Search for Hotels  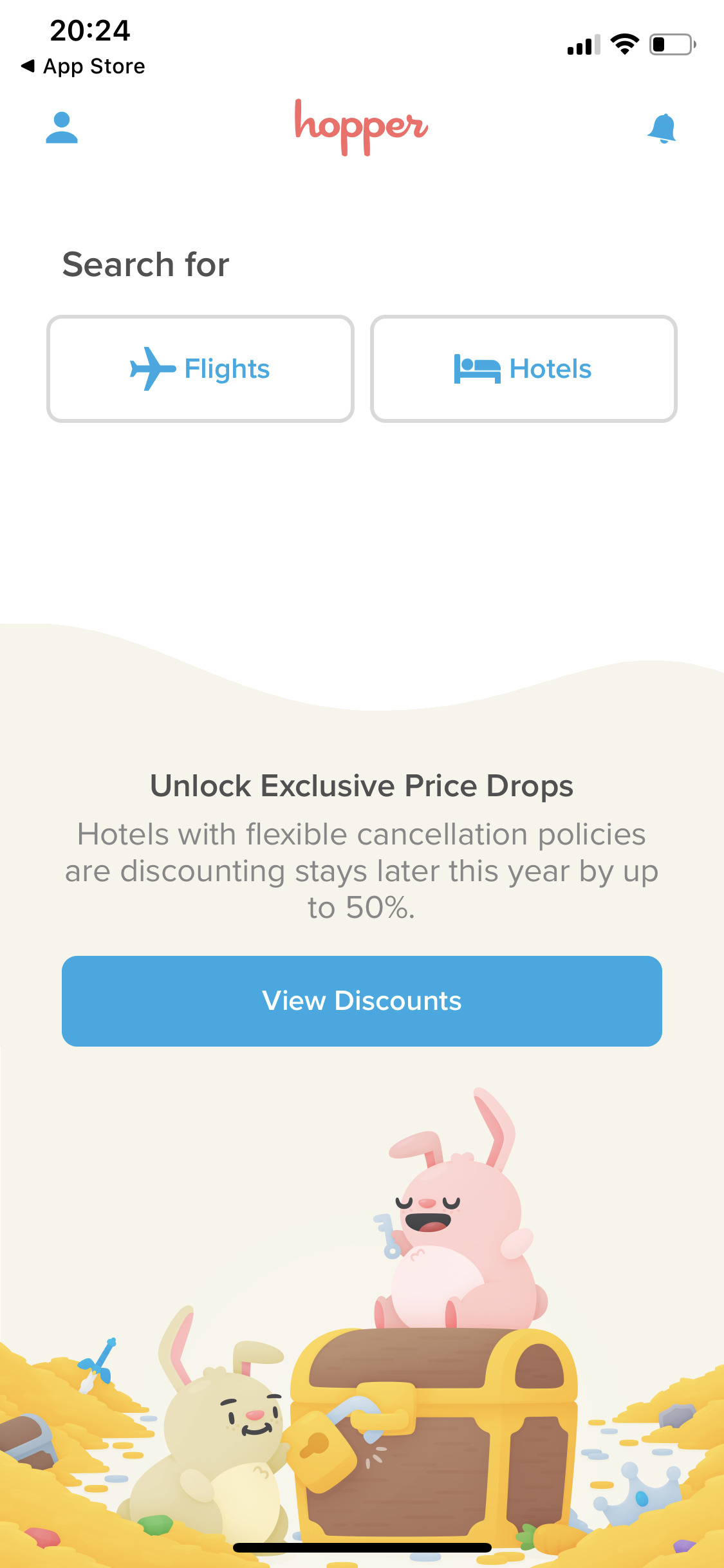tap(523, 369)
